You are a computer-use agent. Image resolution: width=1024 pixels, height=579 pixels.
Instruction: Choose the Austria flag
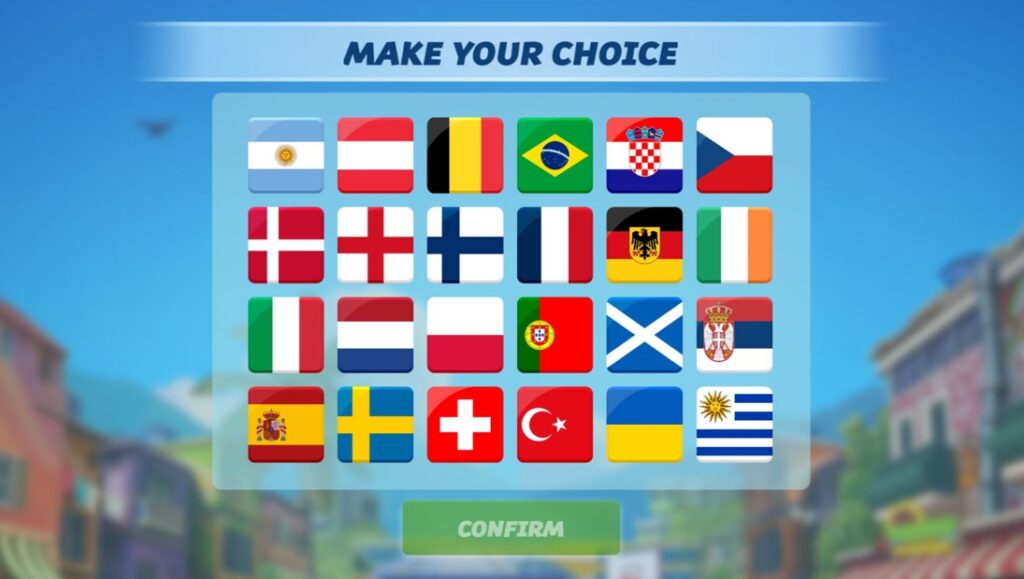[x=375, y=155]
